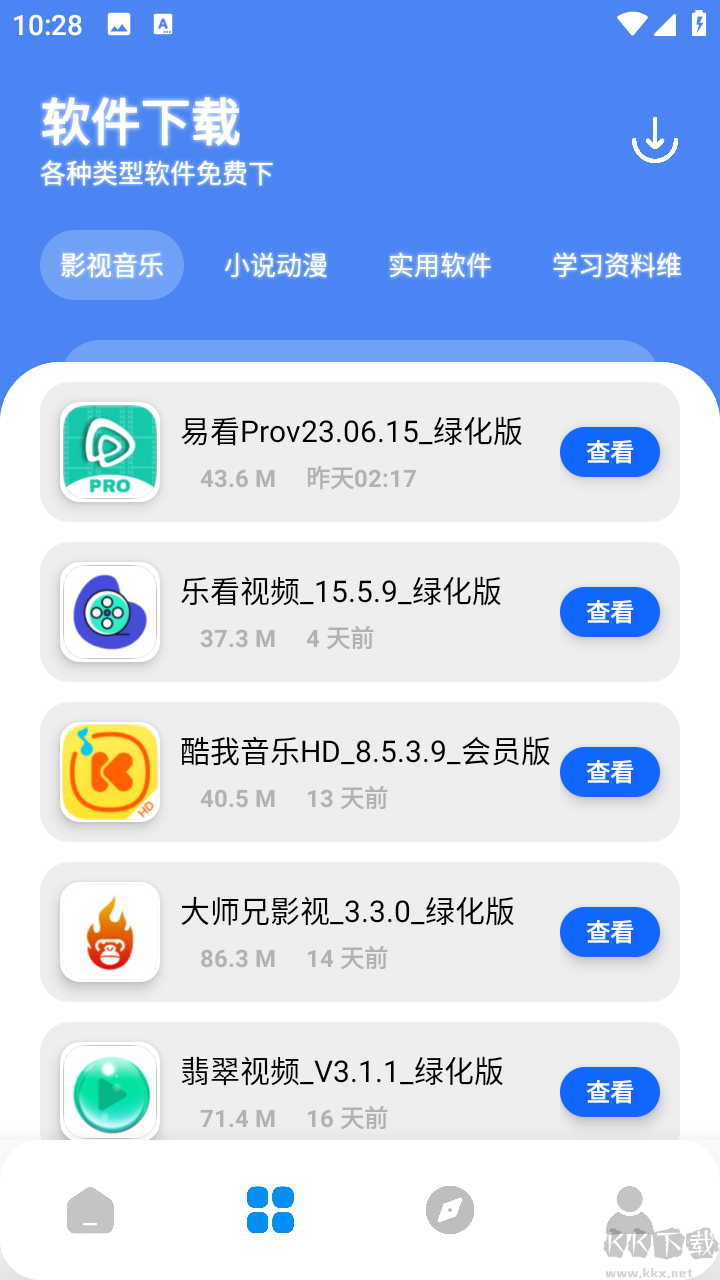Open the 翡翠视频 green play icon
720x1280 pixels.
tap(110, 1090)
